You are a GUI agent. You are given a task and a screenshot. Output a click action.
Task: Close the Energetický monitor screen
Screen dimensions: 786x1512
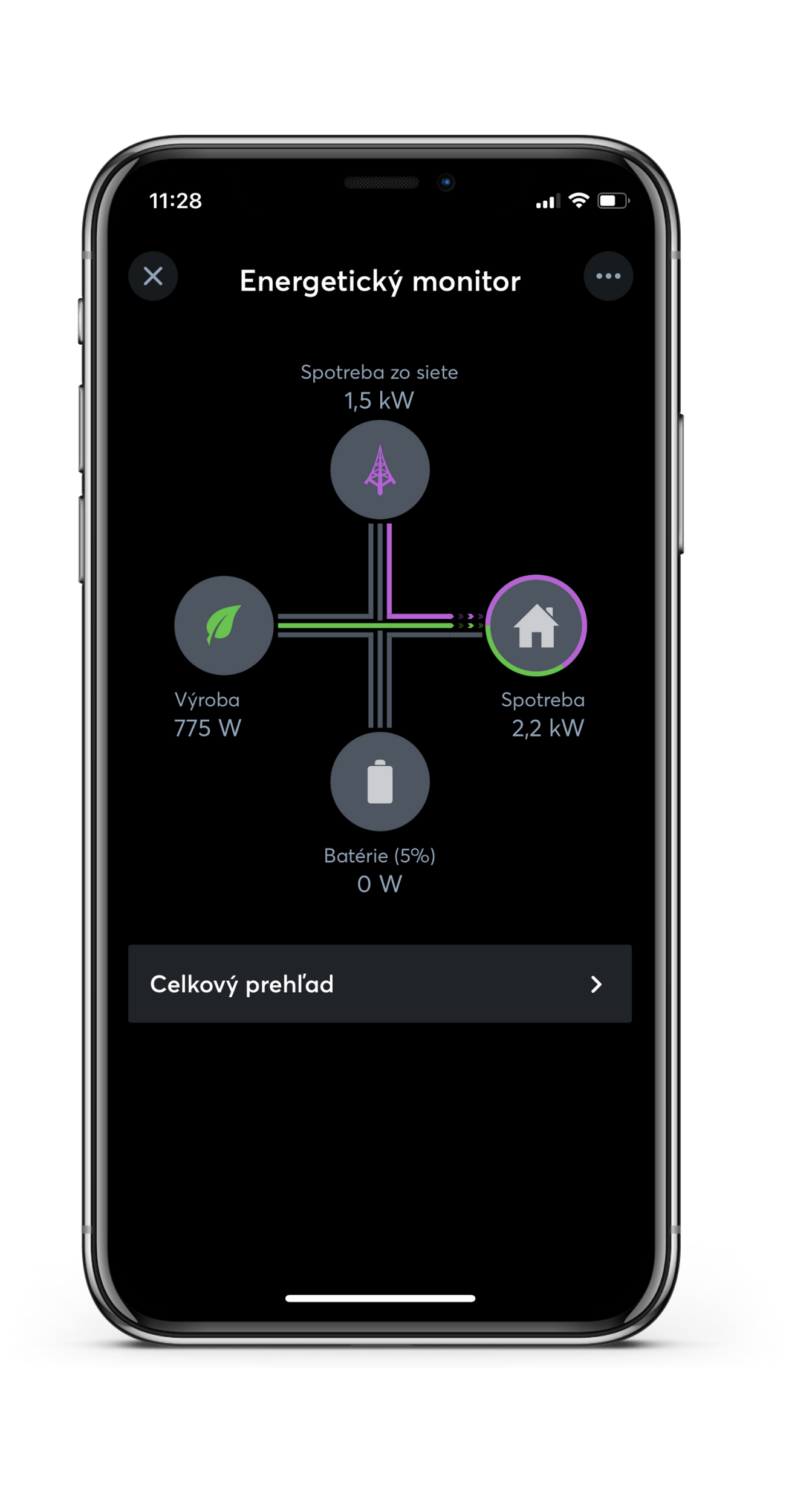point(153,276)
